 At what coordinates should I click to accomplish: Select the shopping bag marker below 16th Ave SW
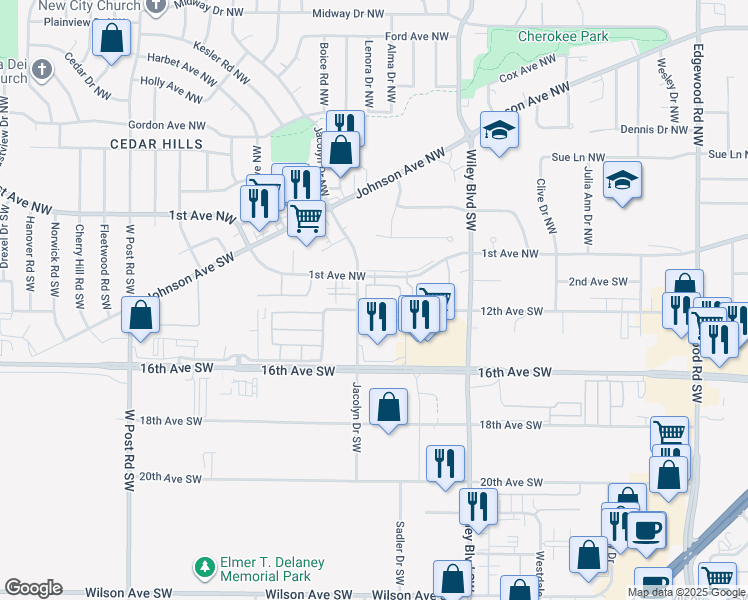[x=388, y=411]
